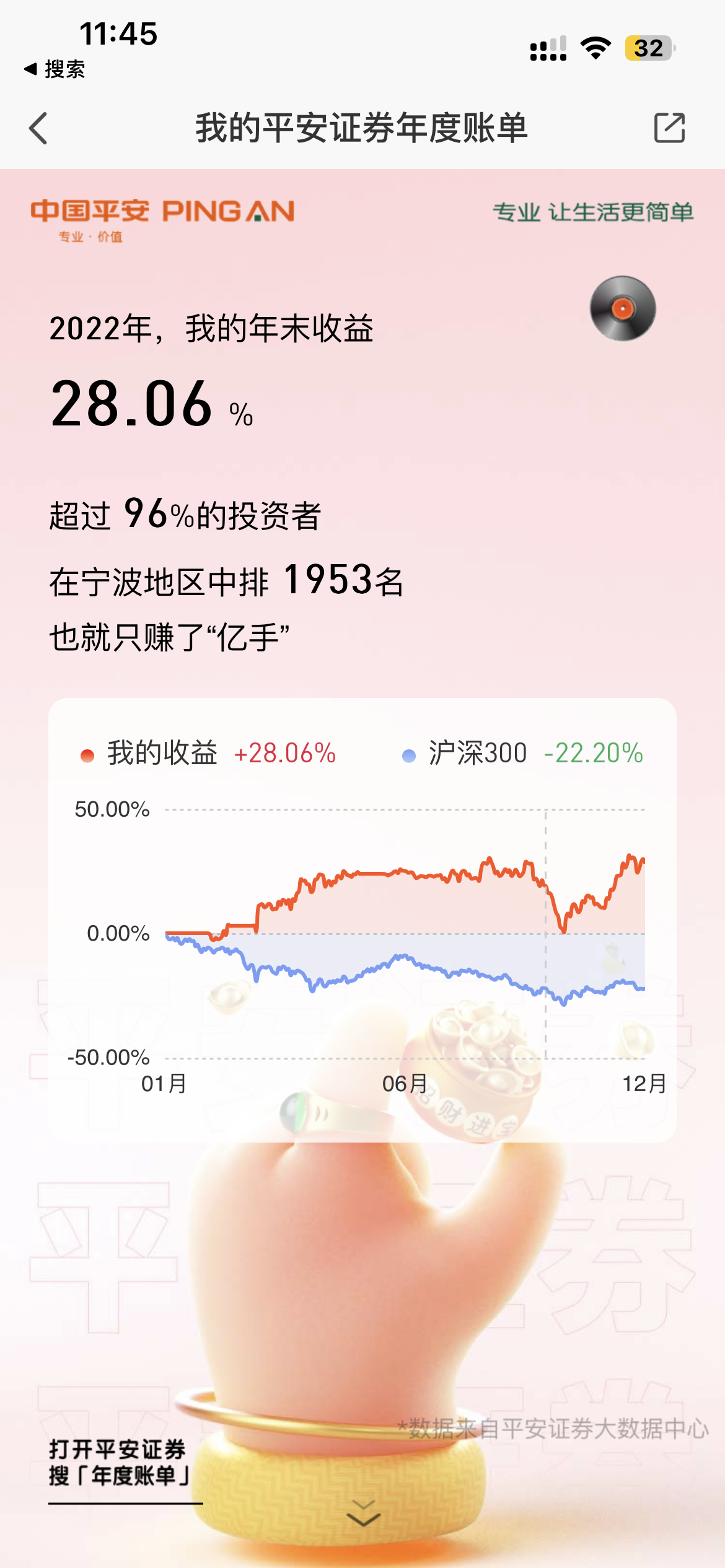Share the annual bill via share icon

point(669,128)
